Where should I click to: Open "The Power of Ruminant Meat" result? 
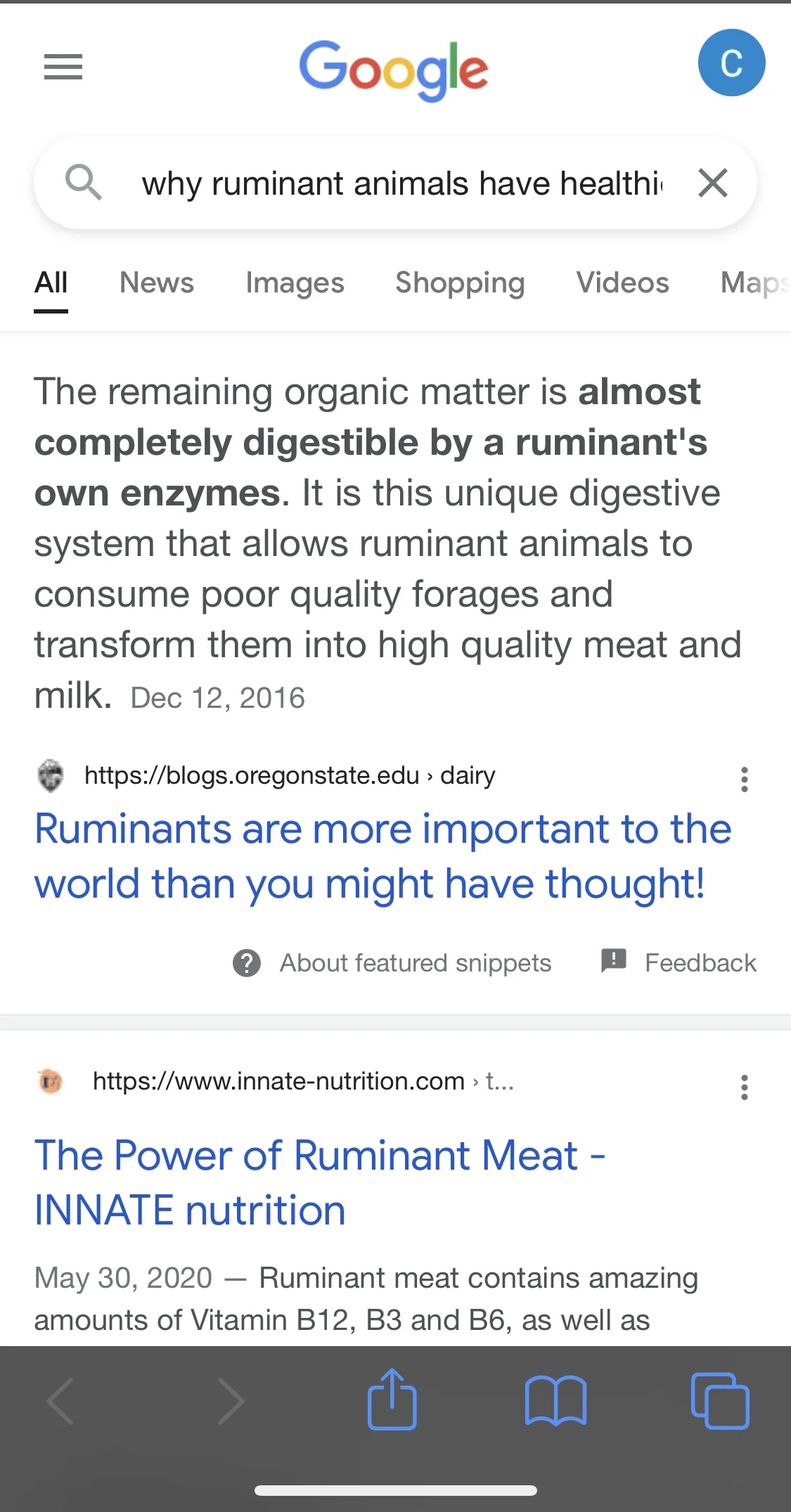coord(320,1182)
